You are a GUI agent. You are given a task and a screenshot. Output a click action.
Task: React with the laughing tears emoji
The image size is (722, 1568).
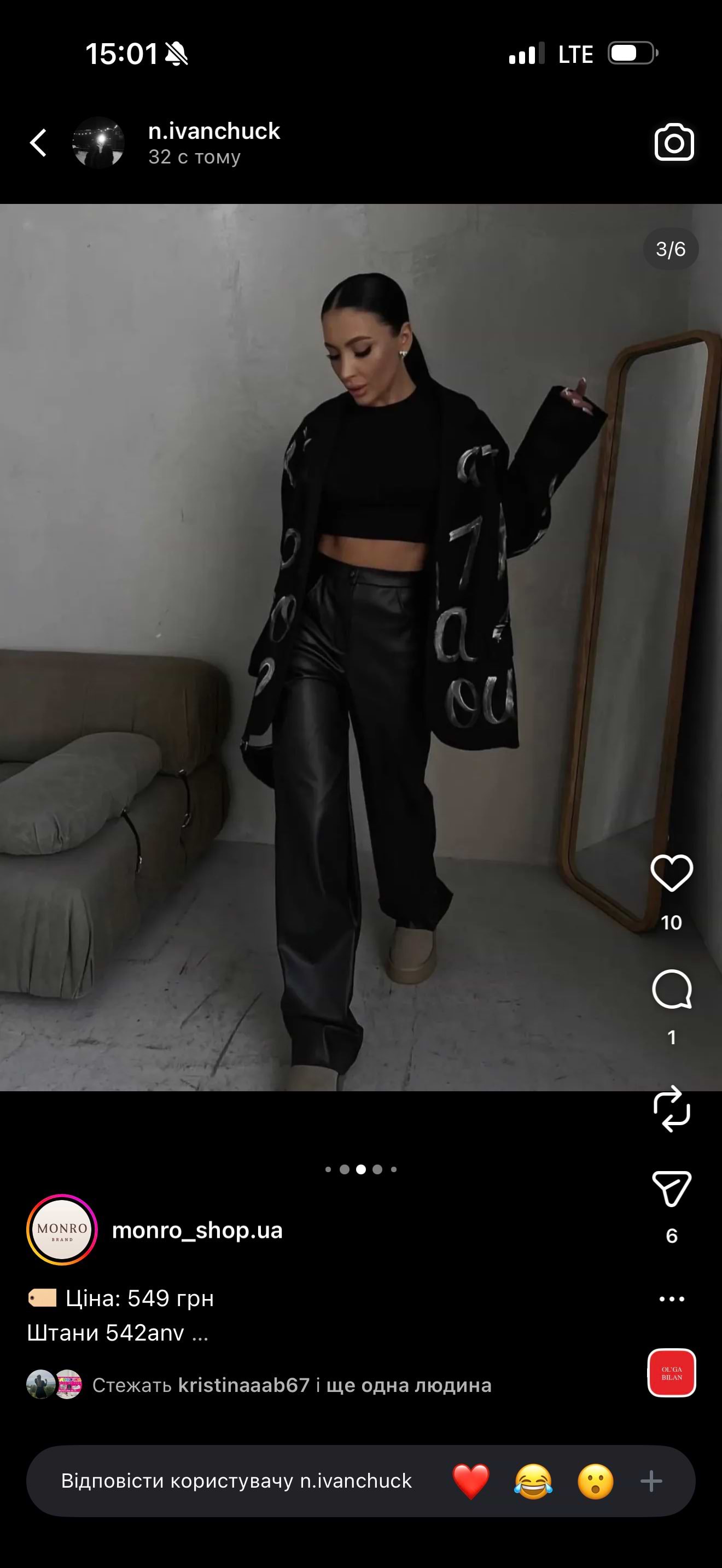(x=533, y=1481)
